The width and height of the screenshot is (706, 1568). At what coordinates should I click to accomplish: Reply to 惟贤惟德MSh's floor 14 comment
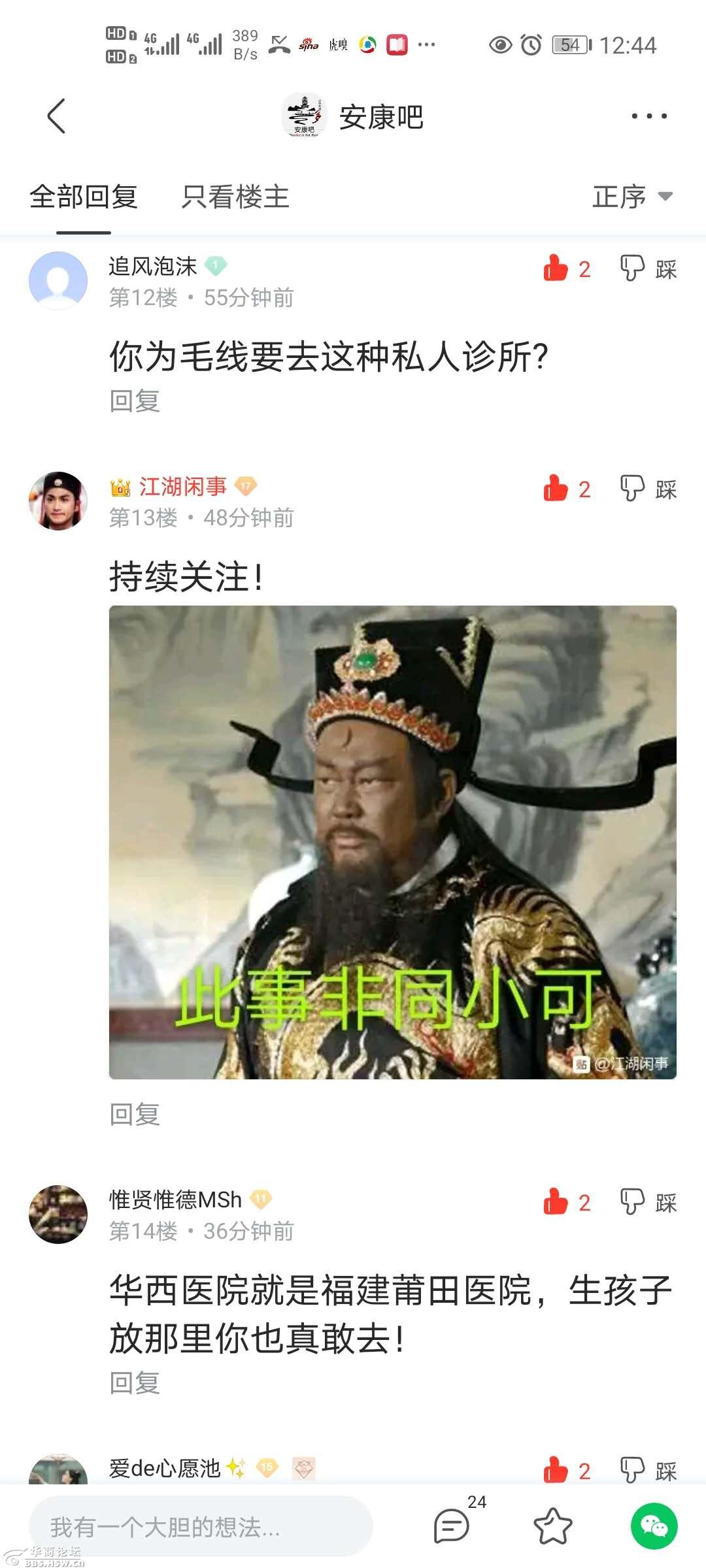[135, 1383]
